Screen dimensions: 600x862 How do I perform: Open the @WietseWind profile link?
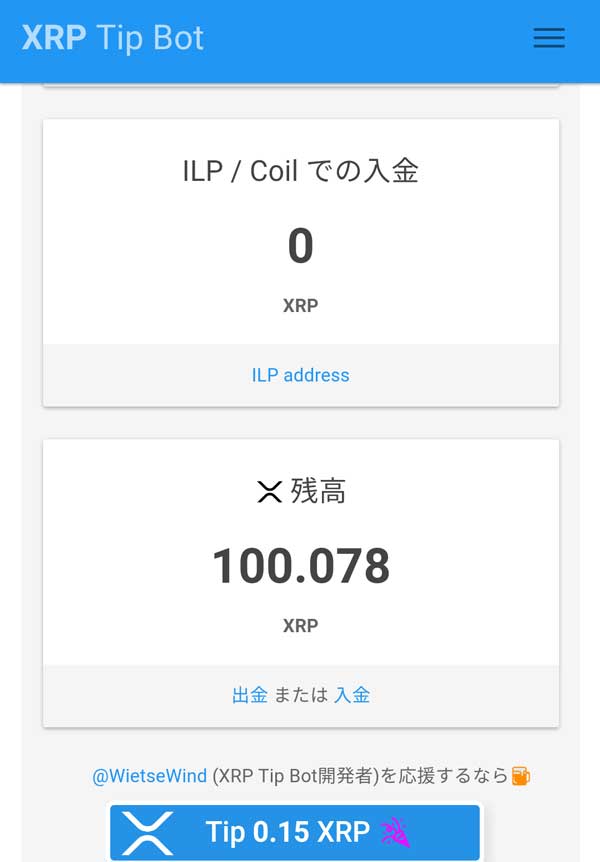(149, 775)
